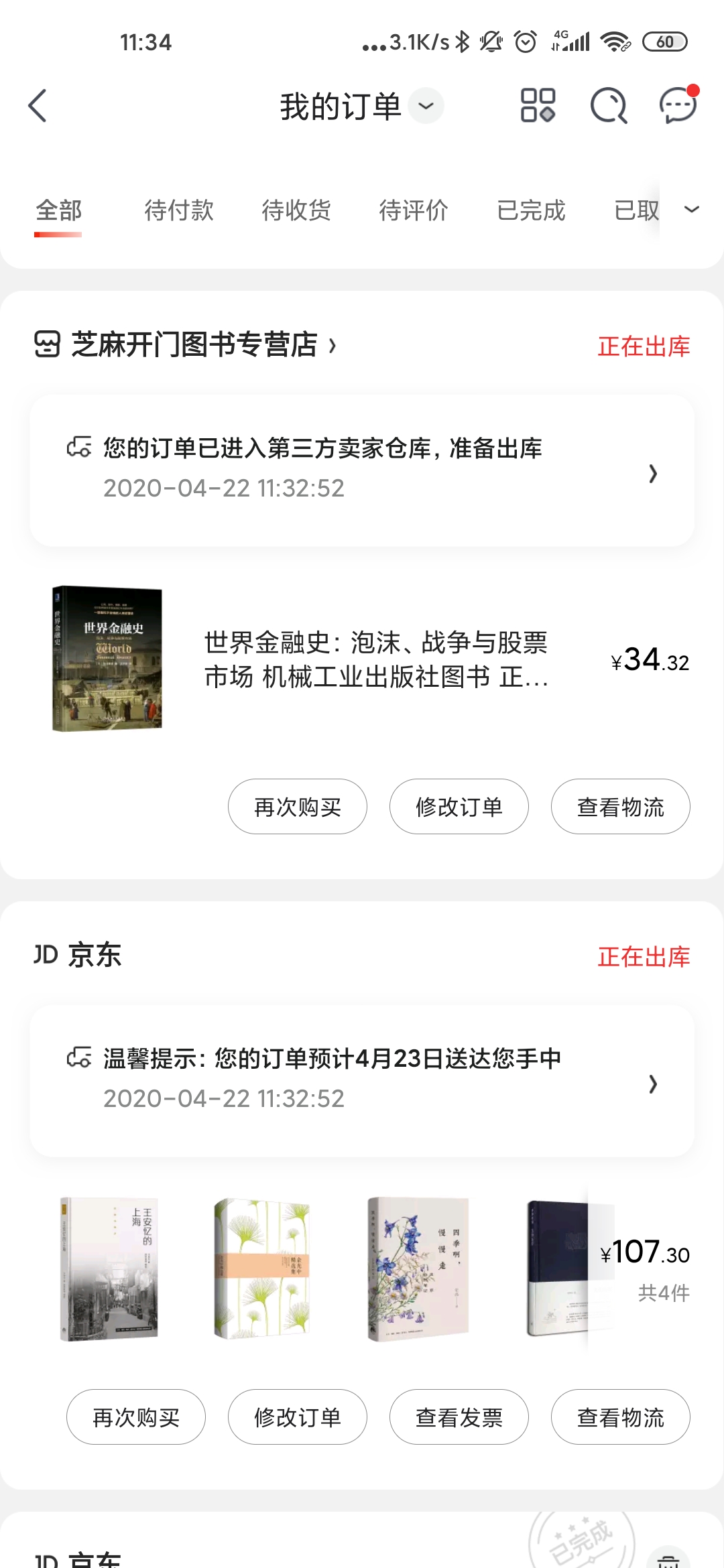Open the third-party warehouse logistics update
724x1568 pixels.
(x=362, y=470)
